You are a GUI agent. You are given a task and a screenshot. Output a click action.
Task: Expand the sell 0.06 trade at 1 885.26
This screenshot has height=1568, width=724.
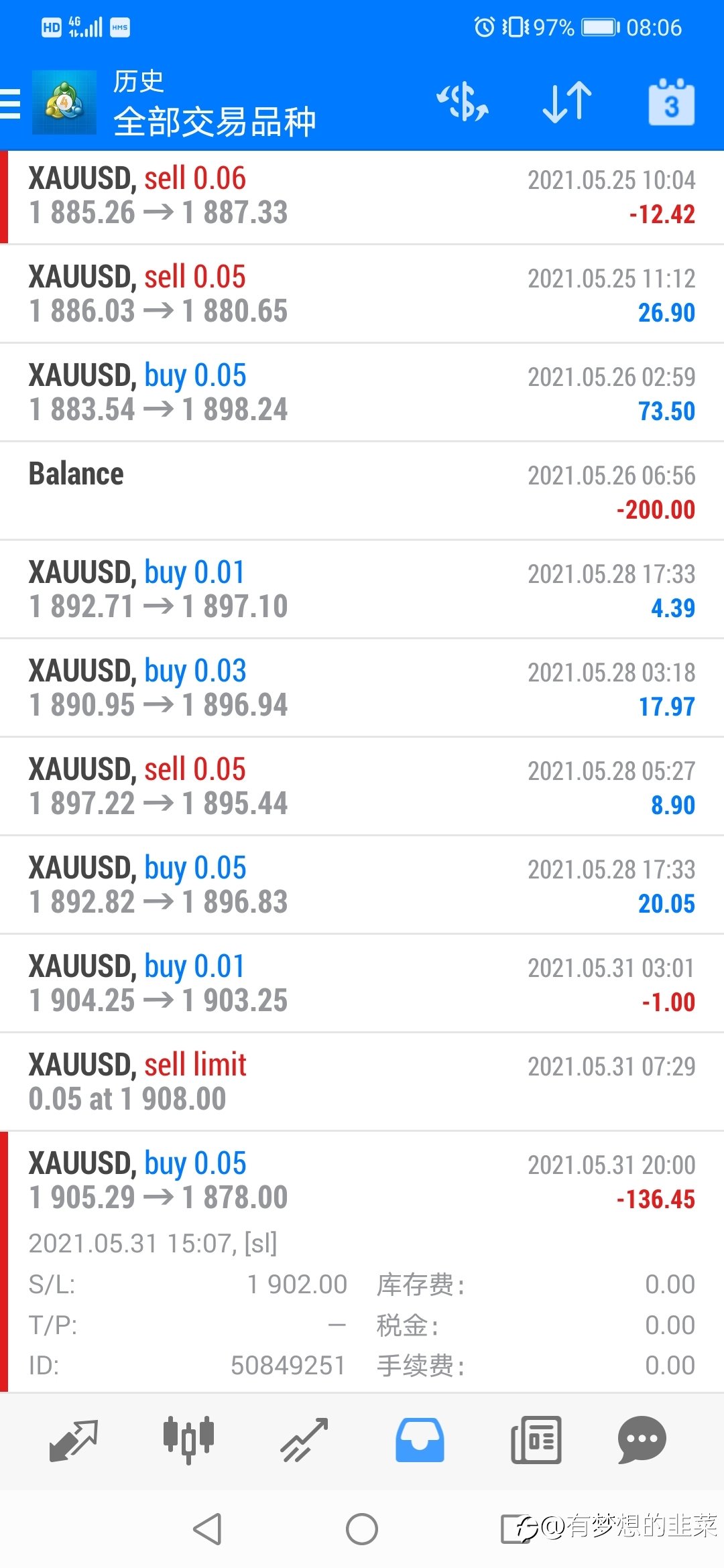(362, 197)
